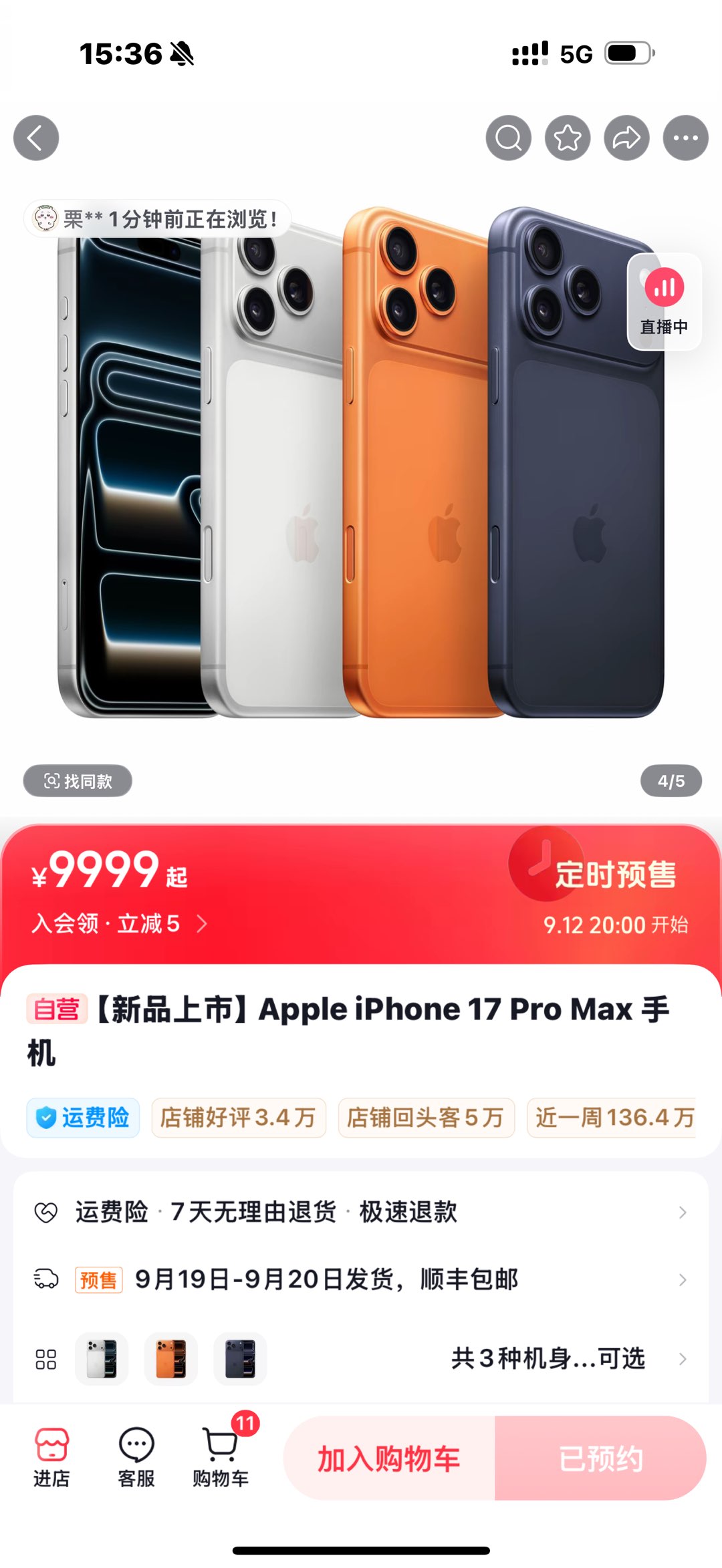View 店铺好评3.4万 store reviews
The image size is (722, 1568).
(x=239, y=1118)
